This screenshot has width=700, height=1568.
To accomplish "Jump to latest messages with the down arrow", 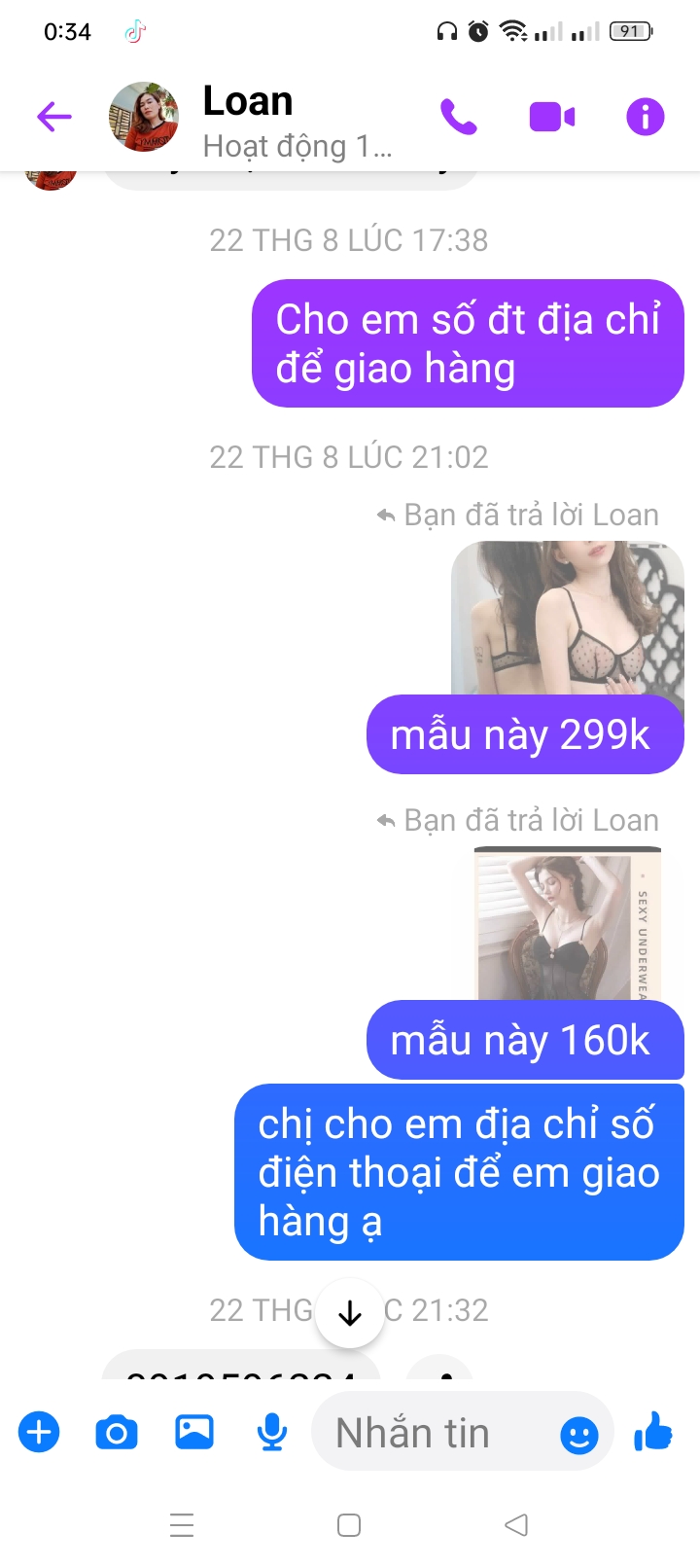I will click(x=350, y=1314).
